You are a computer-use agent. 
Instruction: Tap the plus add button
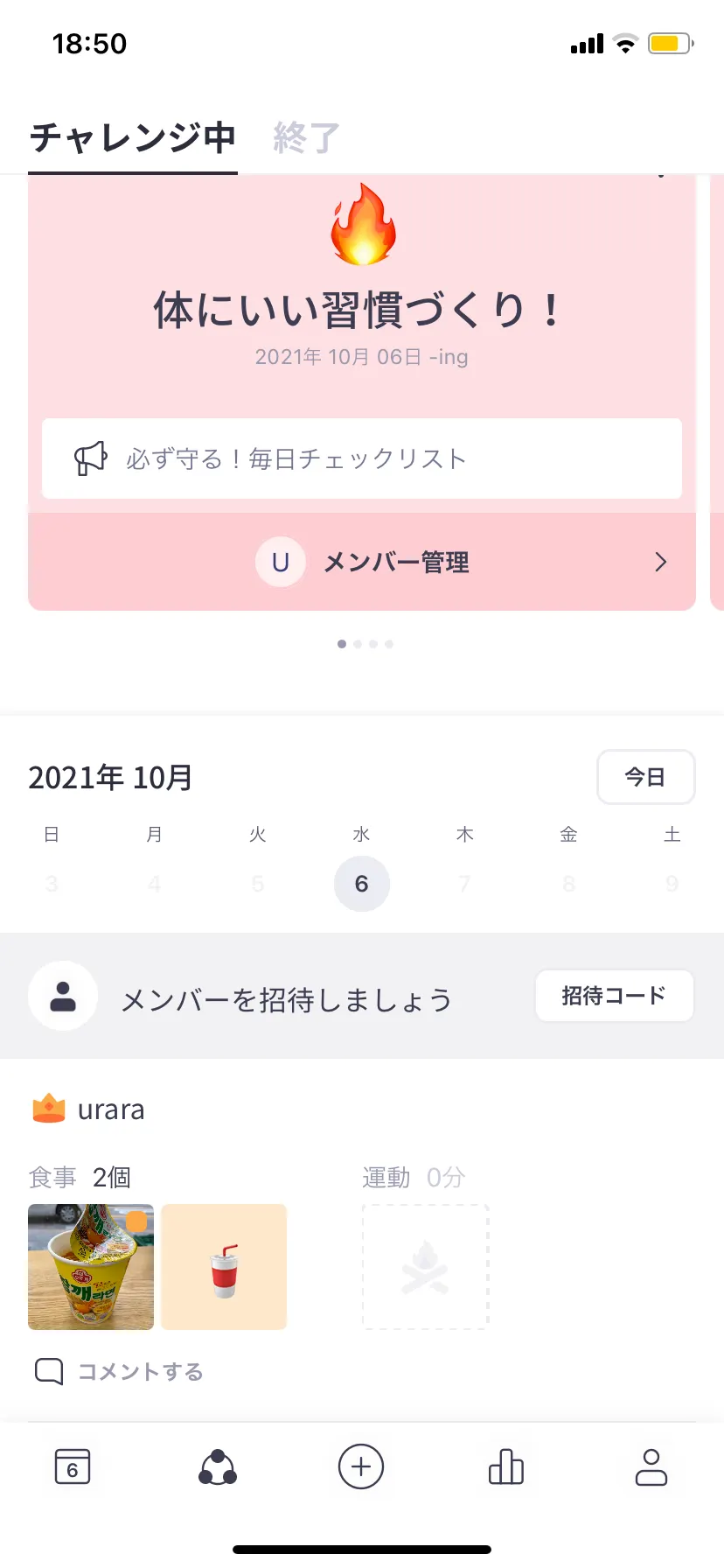click(x=361, y=1466)
